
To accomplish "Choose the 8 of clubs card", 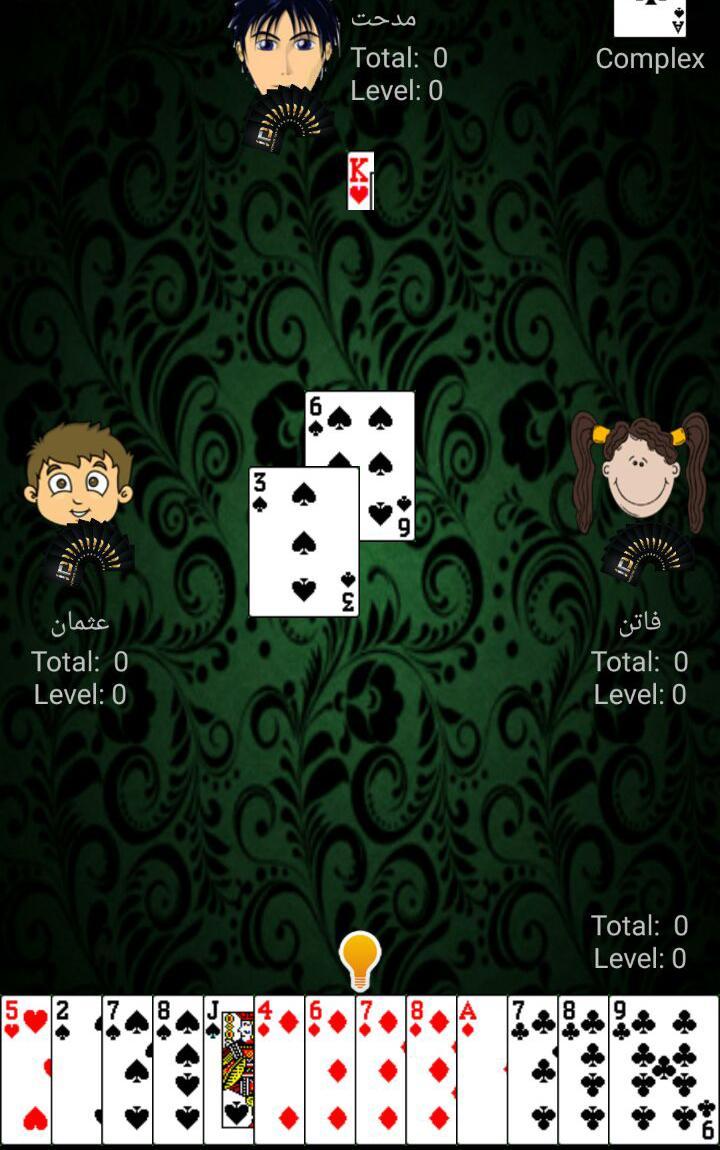I will coord(583,1070).
